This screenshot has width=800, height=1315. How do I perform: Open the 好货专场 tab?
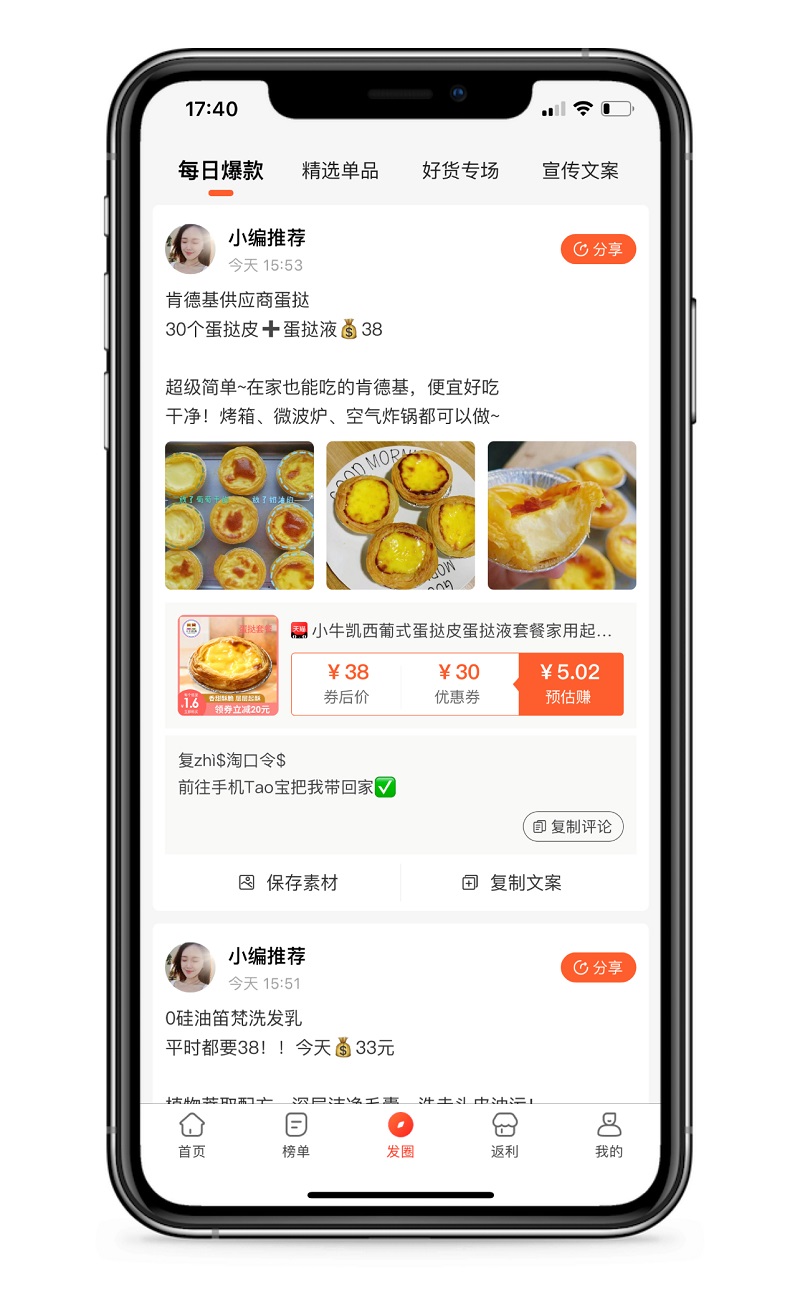[x=460, y=171]
